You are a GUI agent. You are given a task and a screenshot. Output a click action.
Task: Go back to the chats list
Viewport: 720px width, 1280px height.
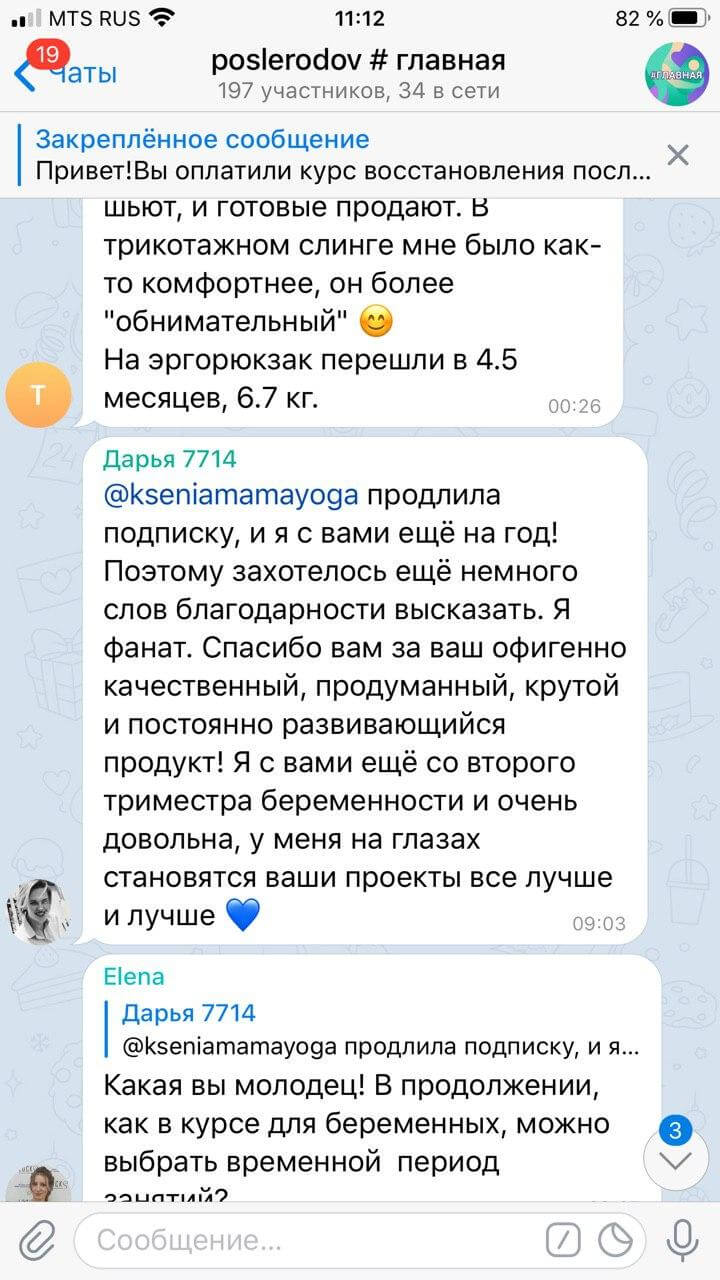point(65,74)
